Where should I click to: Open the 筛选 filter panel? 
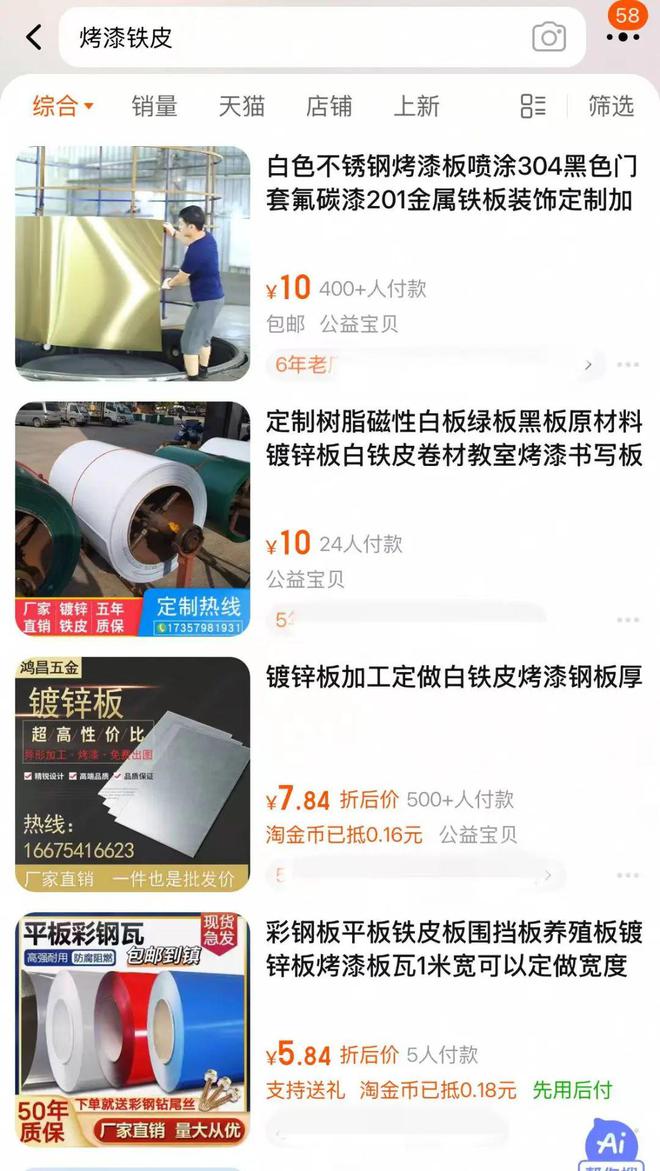click(610, 106)
